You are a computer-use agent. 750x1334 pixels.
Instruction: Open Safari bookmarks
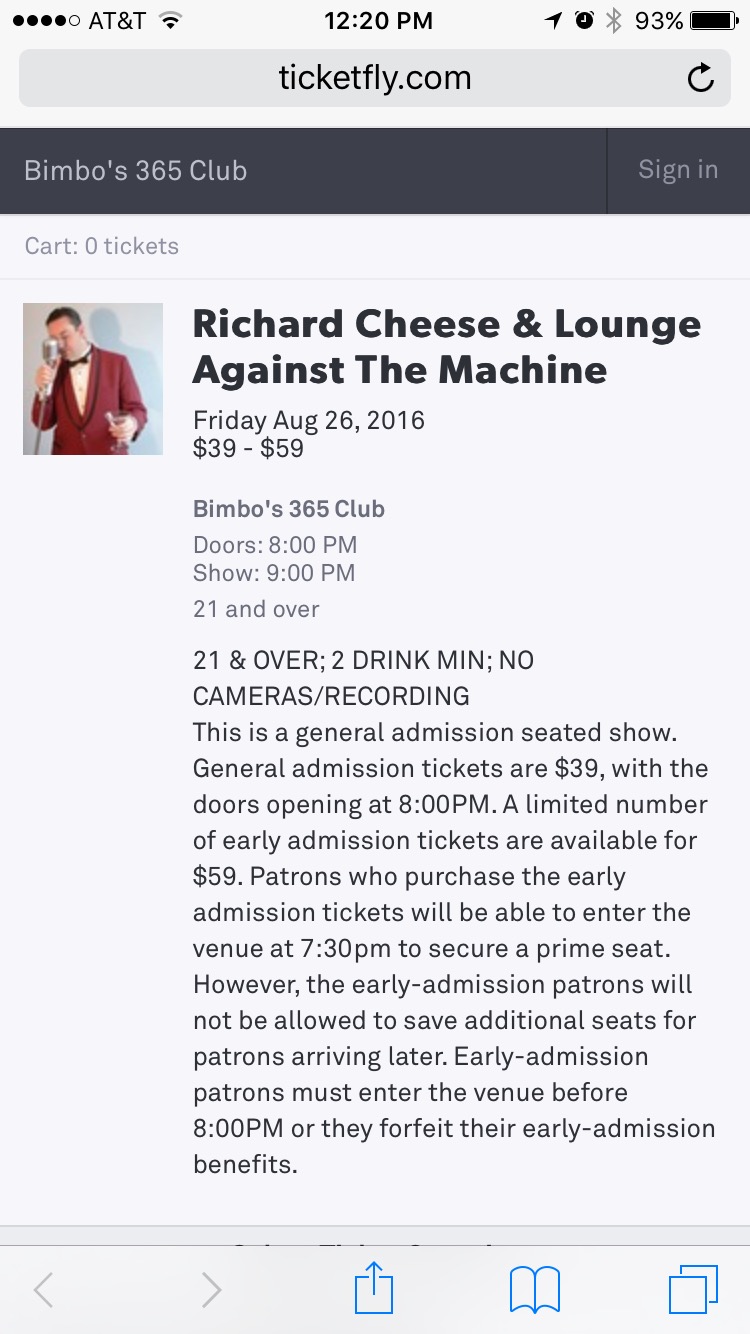(535, 1289)
